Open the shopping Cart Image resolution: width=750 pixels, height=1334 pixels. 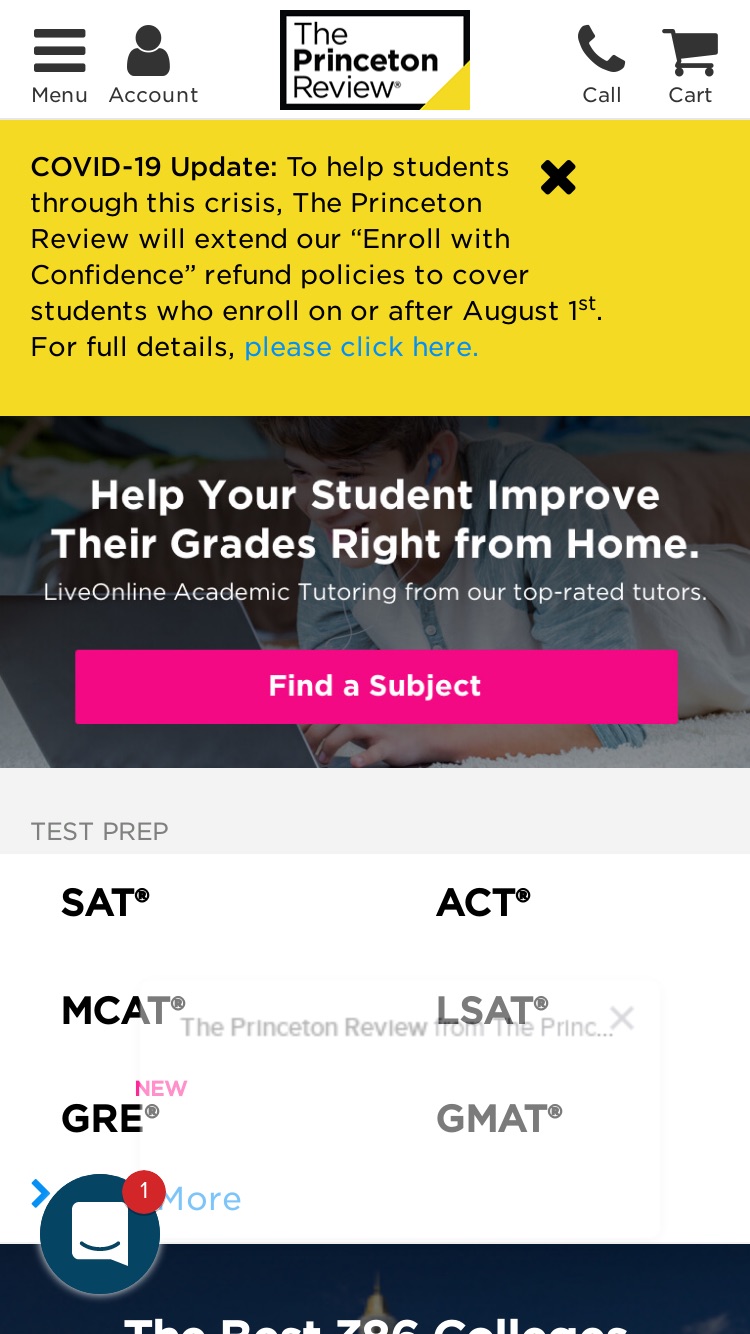690,66
